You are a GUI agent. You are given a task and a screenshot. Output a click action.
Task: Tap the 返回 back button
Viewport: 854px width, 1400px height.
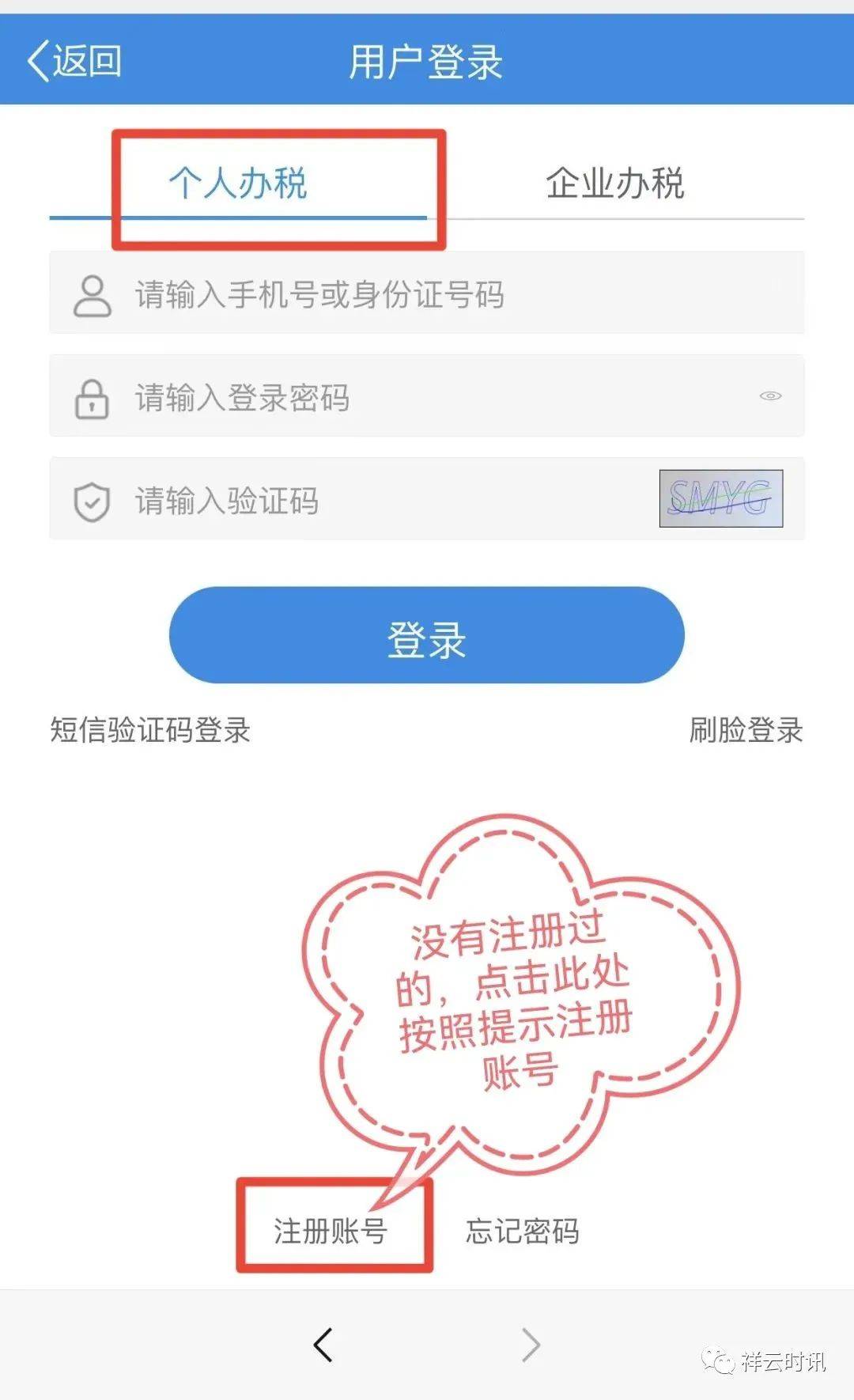71,61
